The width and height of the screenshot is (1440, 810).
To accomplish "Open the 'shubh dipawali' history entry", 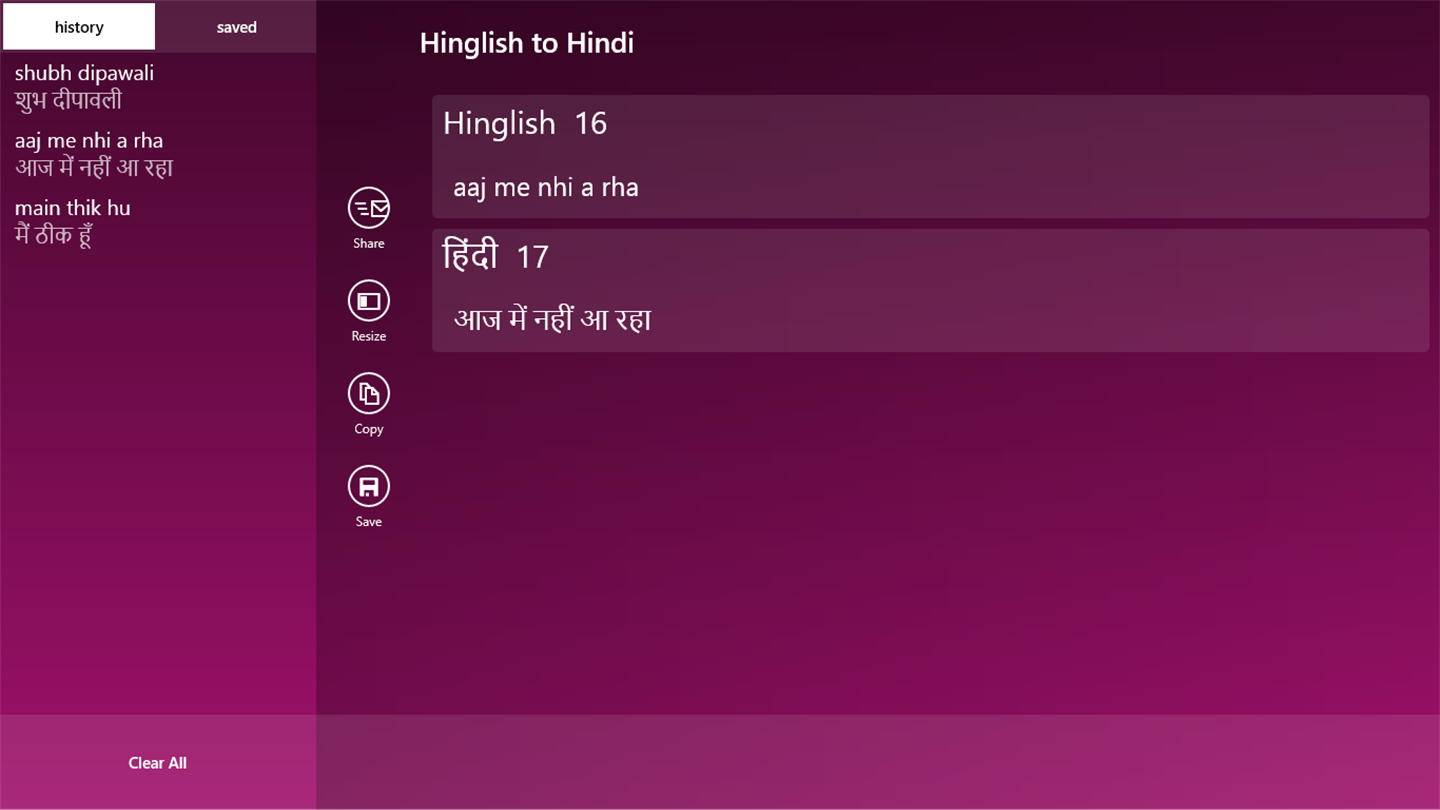I will [x=84, y=86].
